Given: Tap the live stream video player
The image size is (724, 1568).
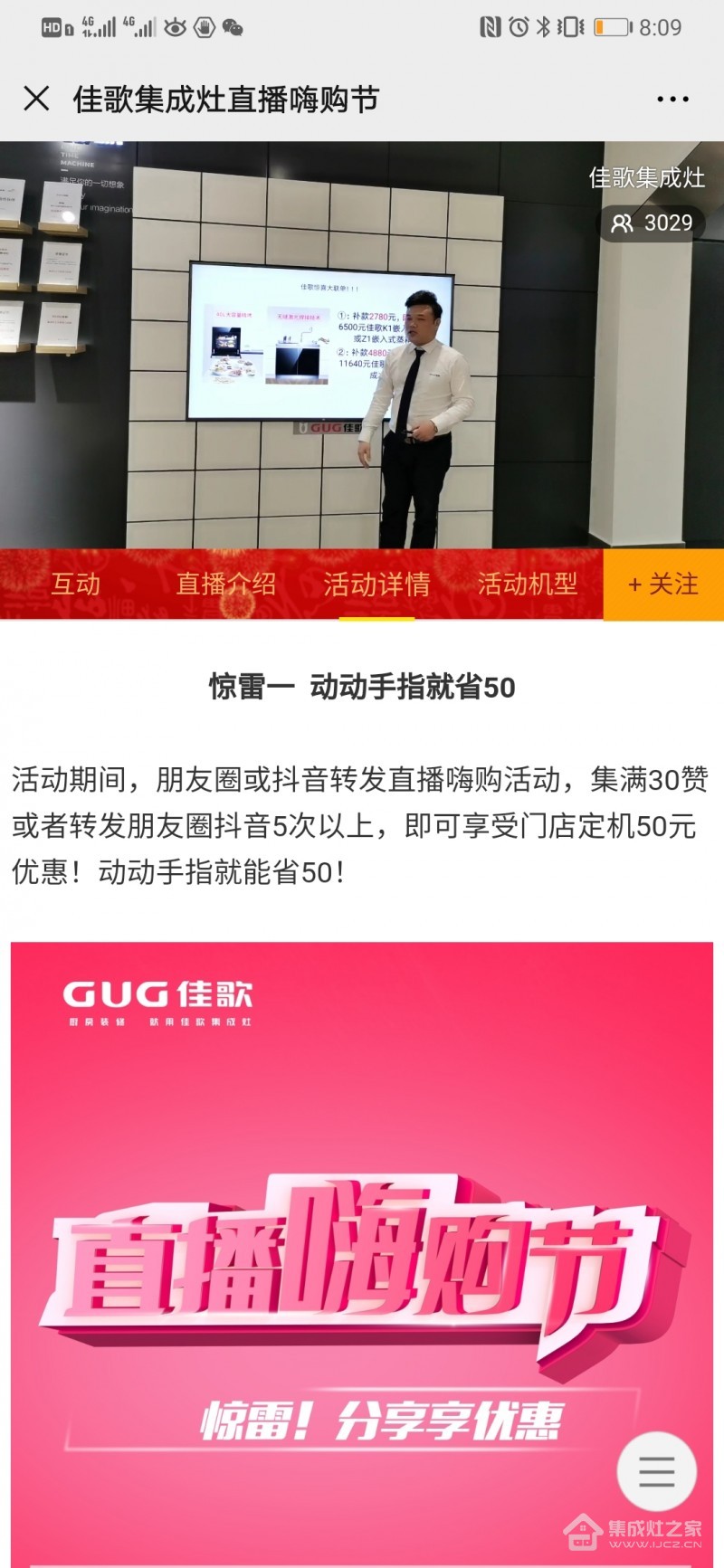Looking at the screenshot, I should coord(362,345).
